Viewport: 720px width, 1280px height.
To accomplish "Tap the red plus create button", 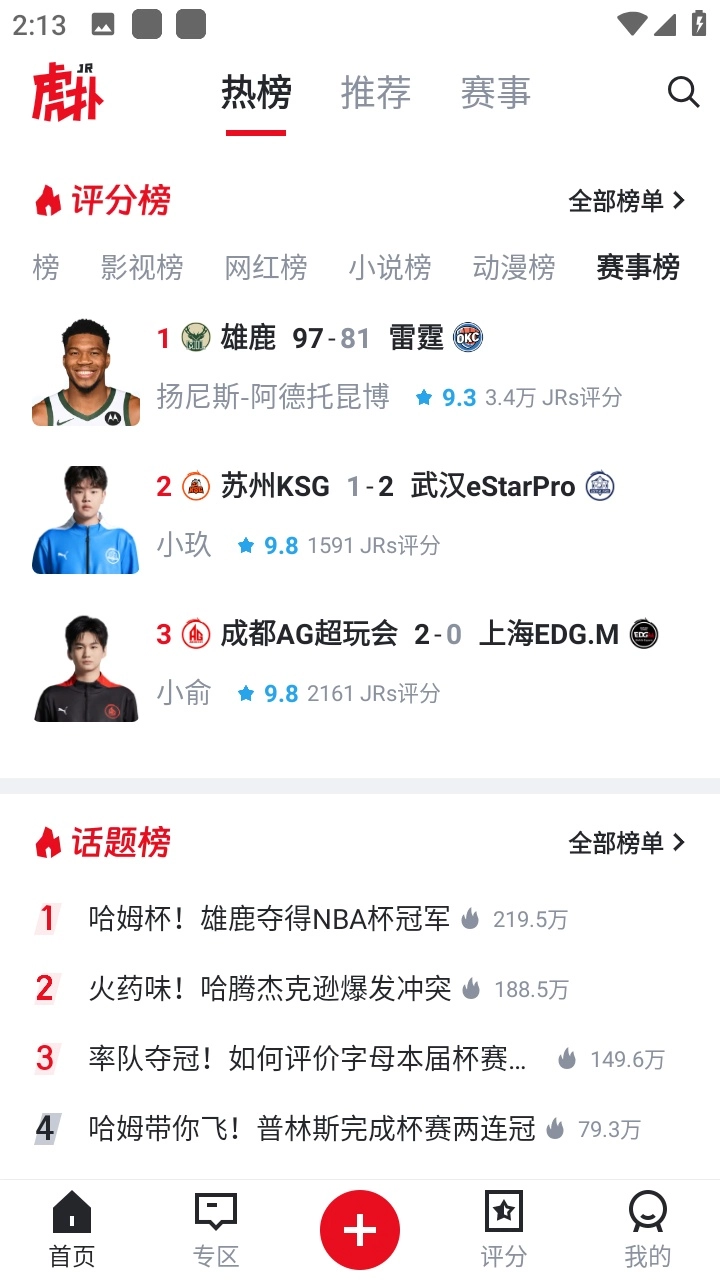I will coord(360,1230).
